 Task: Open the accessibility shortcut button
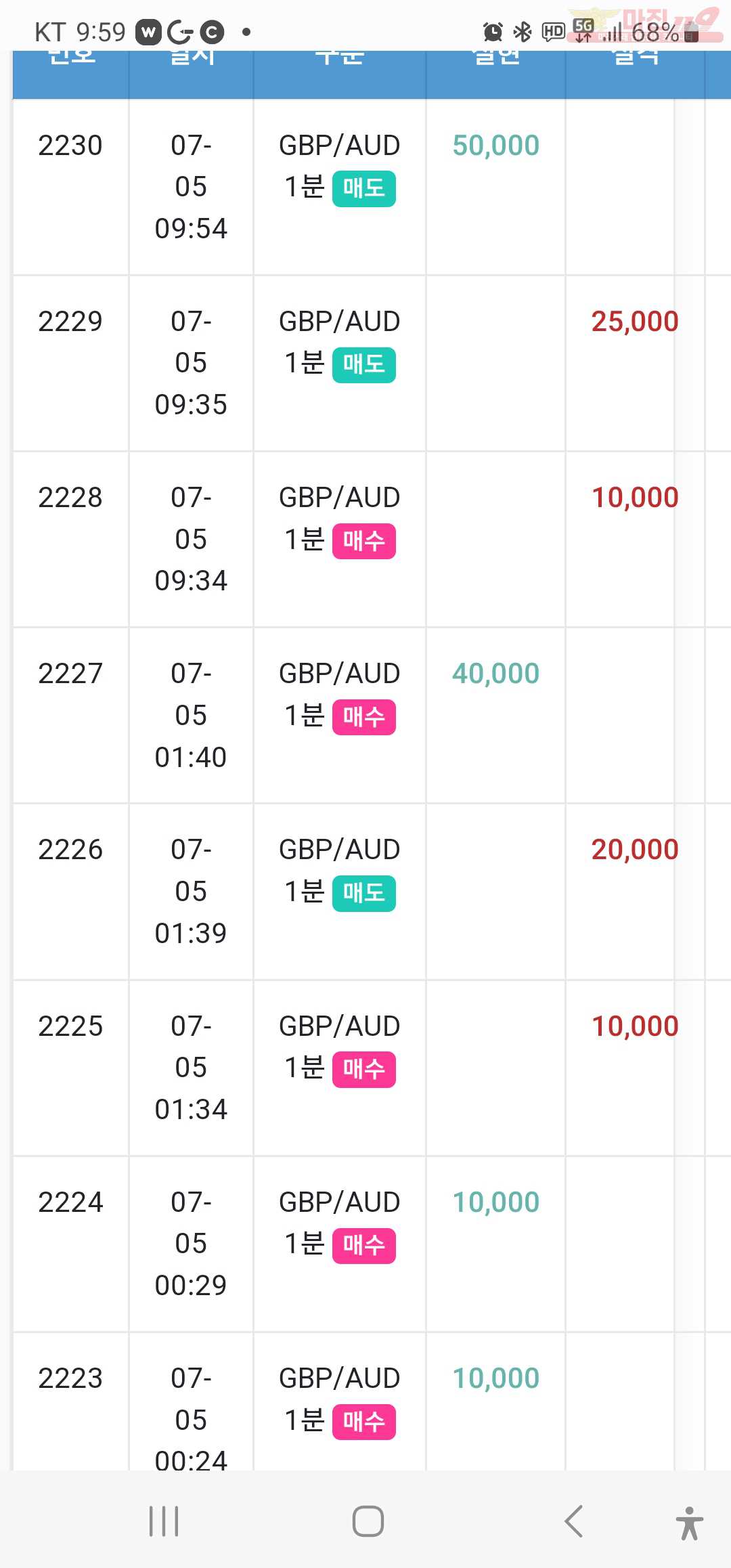point(689,1523)
